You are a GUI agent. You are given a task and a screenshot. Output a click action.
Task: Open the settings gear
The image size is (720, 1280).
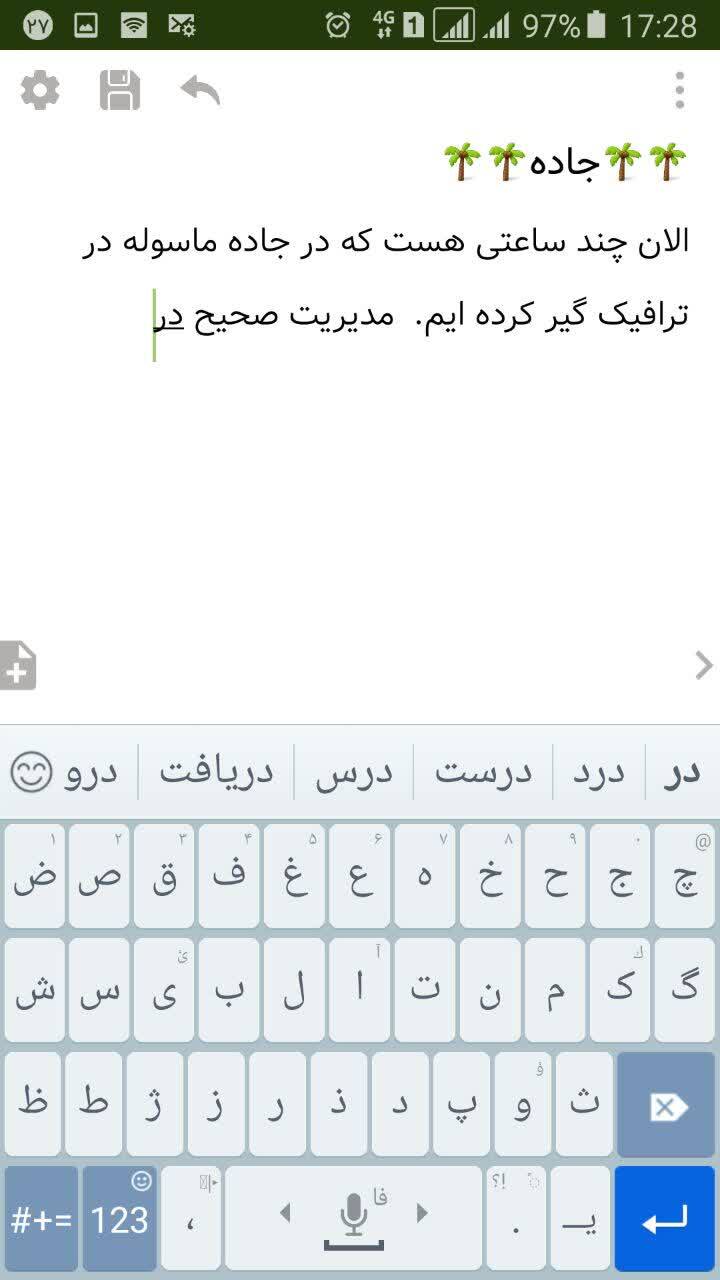click(x=40, y=91)
